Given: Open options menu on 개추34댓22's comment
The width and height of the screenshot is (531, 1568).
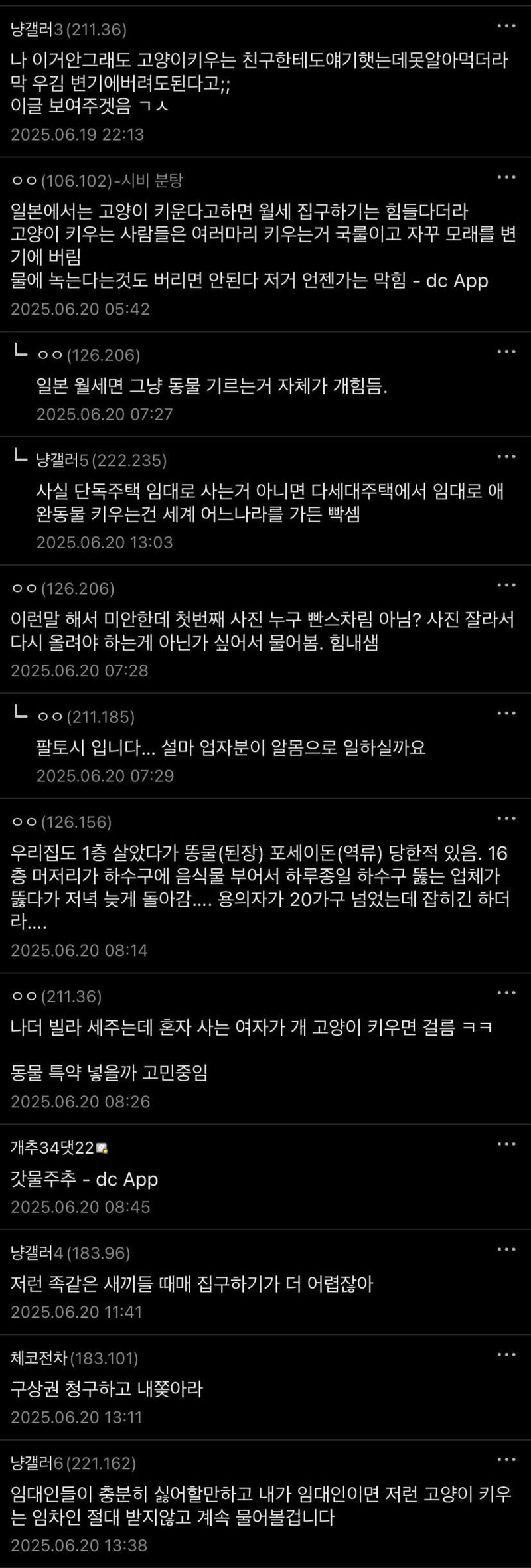Looking at the screenshot, I should pos(506,1144).
